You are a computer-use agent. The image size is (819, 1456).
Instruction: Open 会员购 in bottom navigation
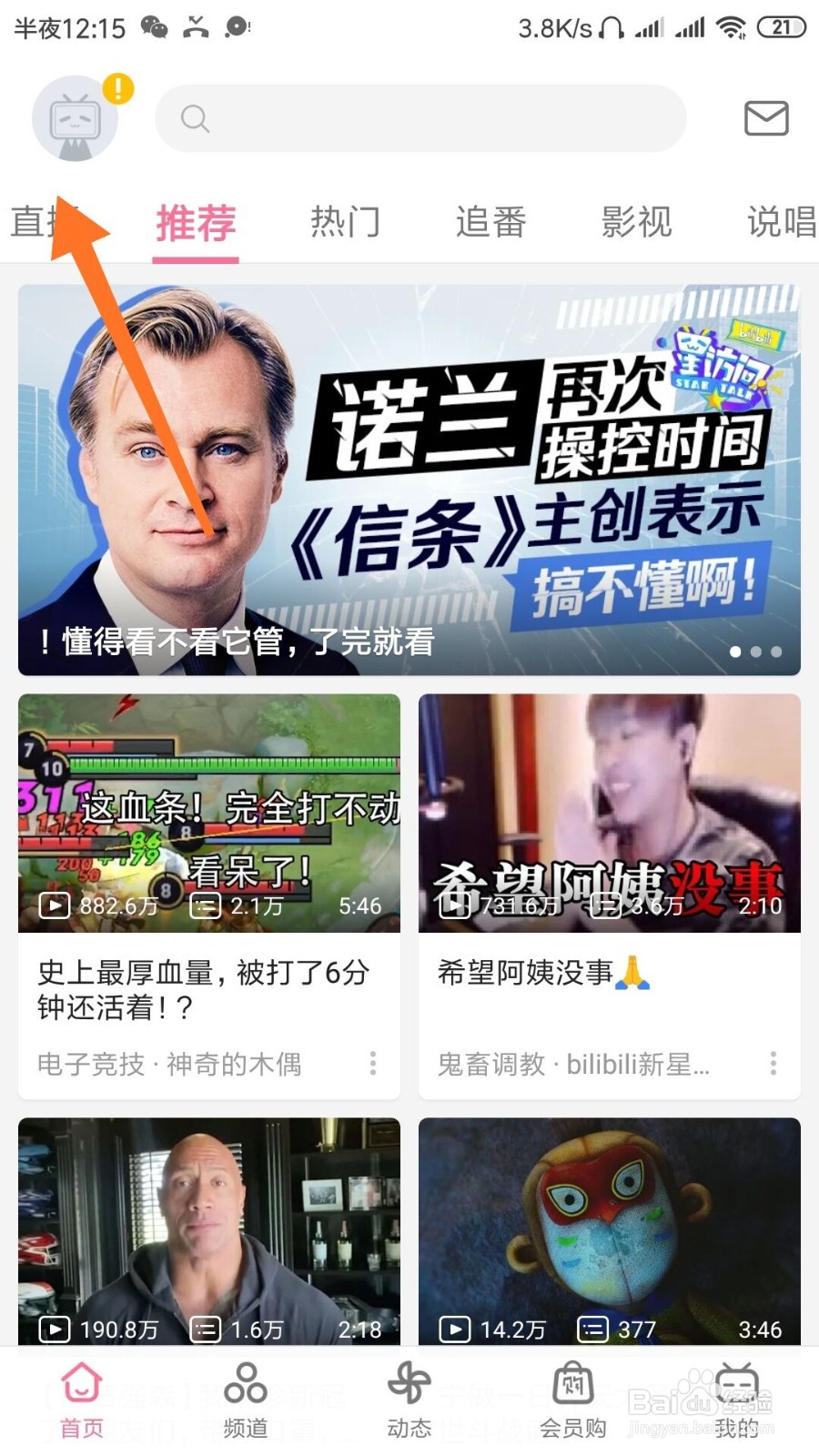coord(572,1400)
